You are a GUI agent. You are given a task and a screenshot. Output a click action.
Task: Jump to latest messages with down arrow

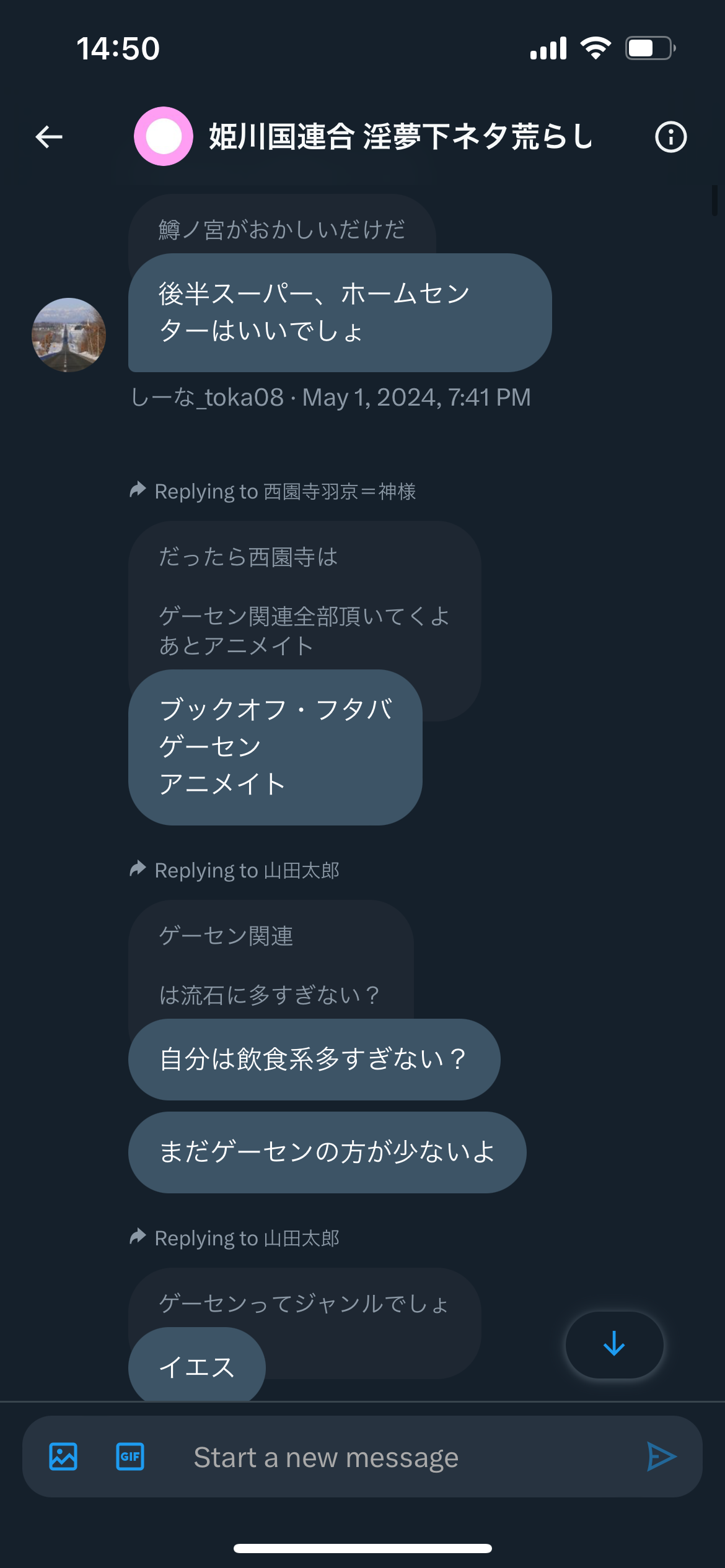[614, 1344]
